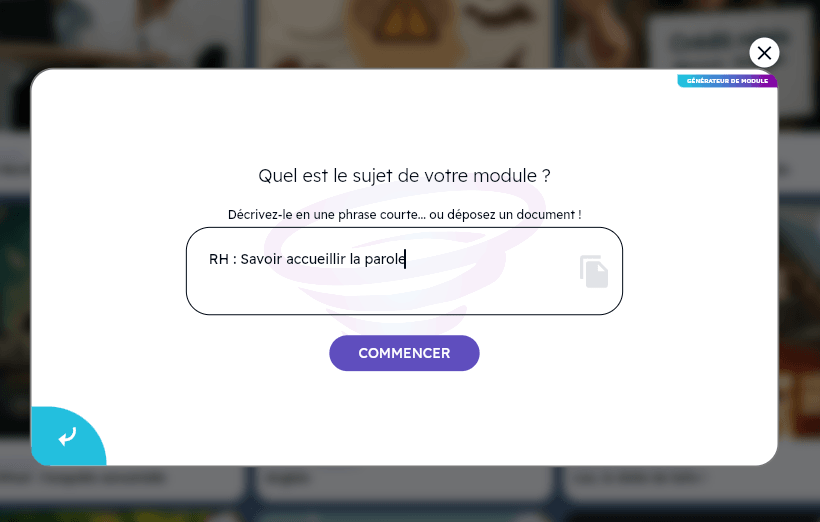Tap the COMMENCER button
Screen dimensions: 820x522
[404, 353]
